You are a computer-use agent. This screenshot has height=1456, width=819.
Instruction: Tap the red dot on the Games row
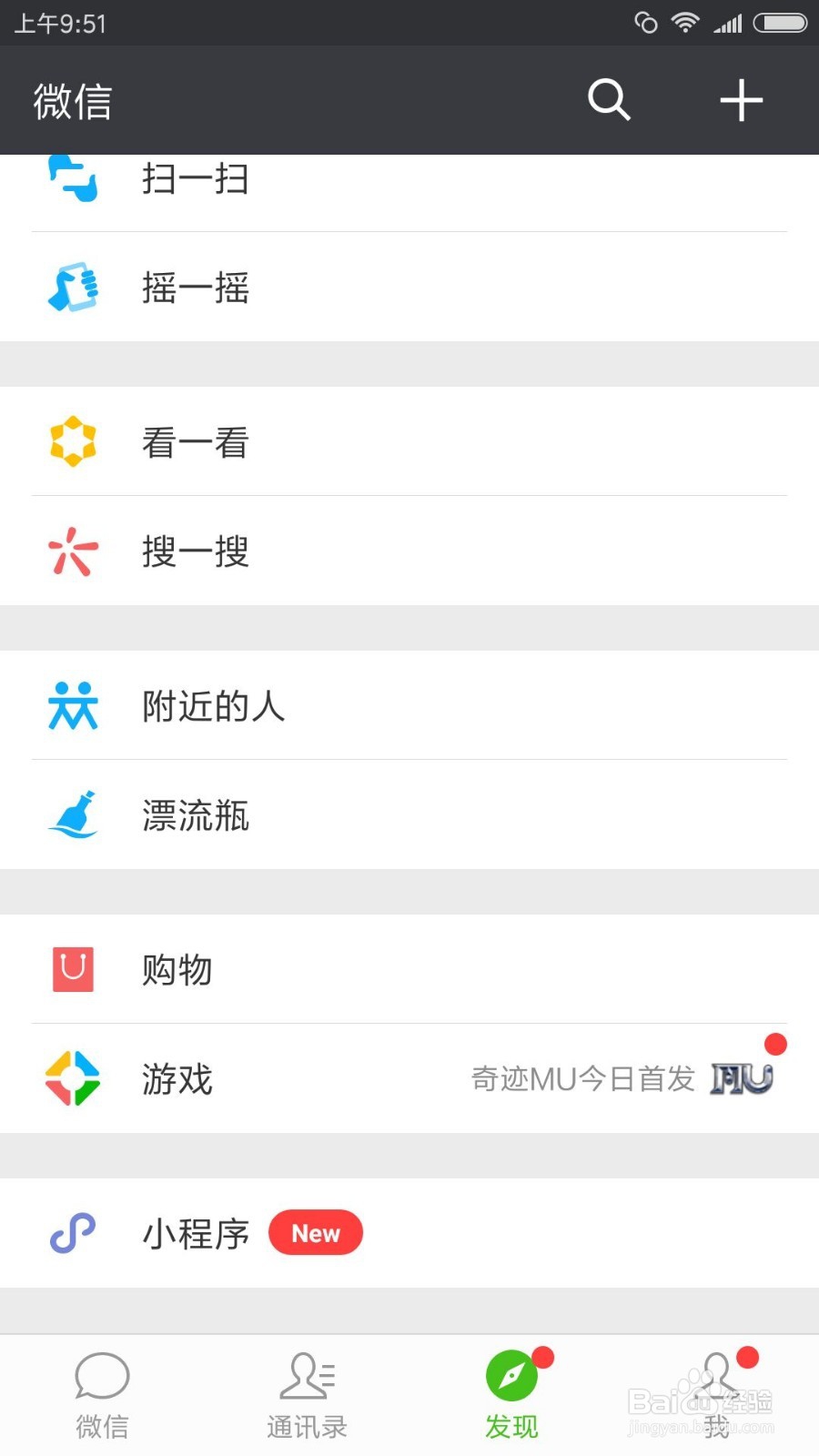(x=776, y=1045)
